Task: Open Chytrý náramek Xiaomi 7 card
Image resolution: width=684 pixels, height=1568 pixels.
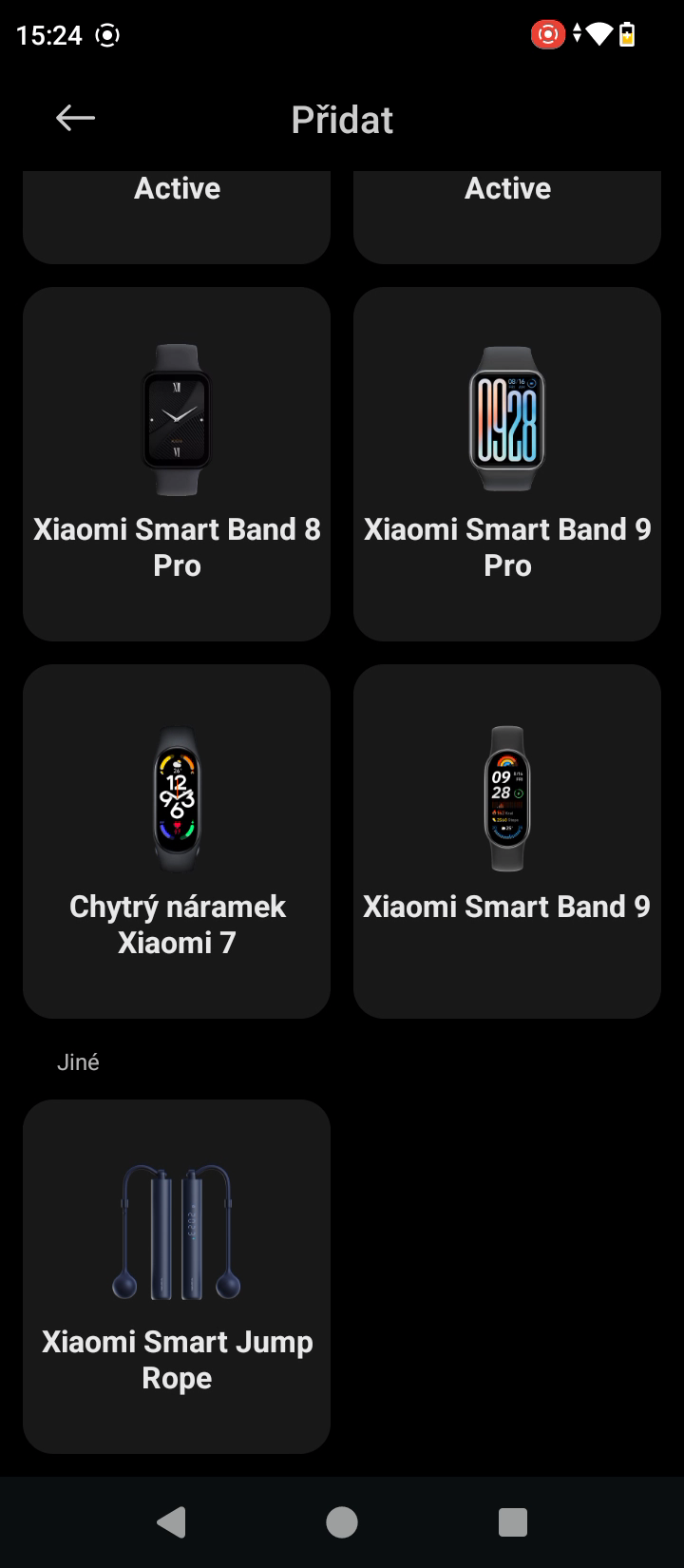Action: click(177, 841)
